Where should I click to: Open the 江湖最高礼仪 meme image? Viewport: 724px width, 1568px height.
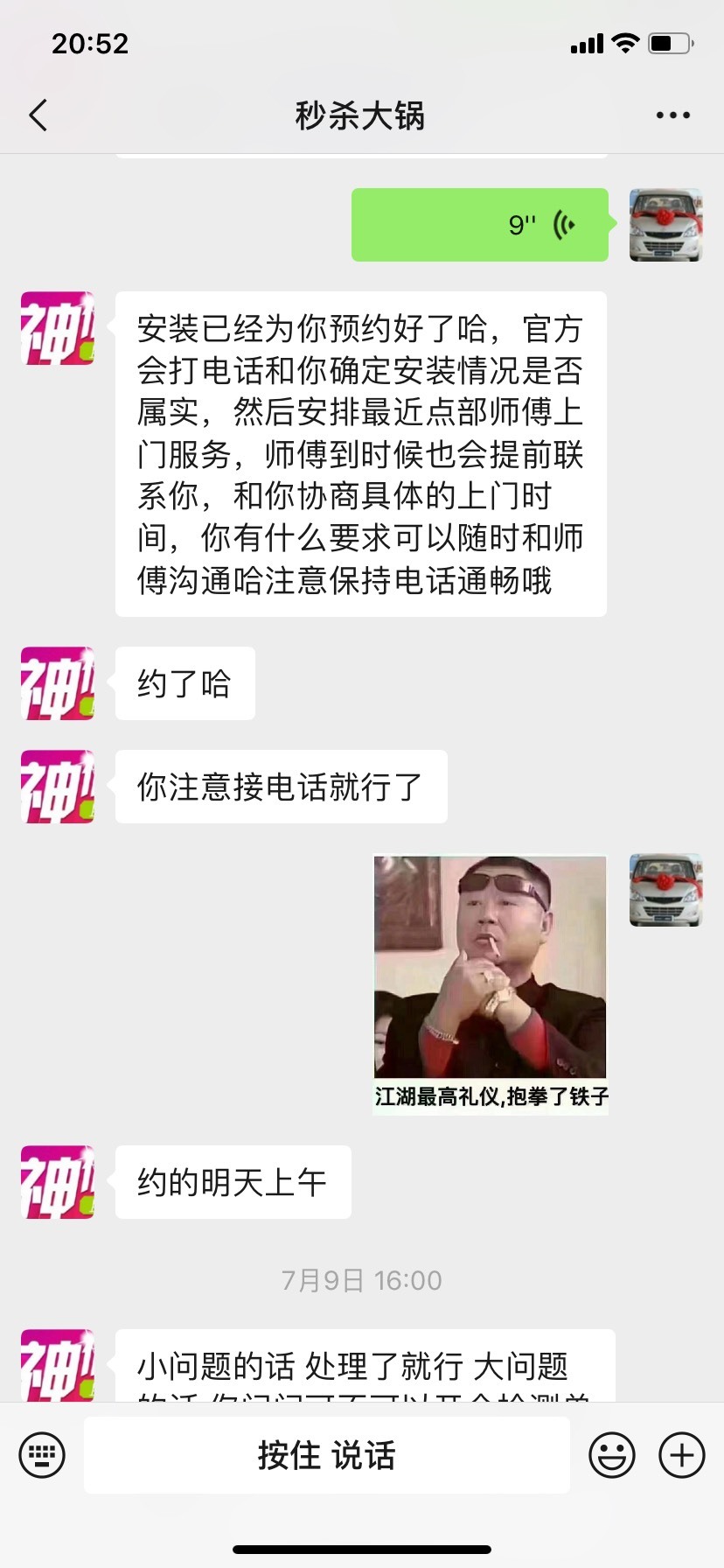click(491, 984)
